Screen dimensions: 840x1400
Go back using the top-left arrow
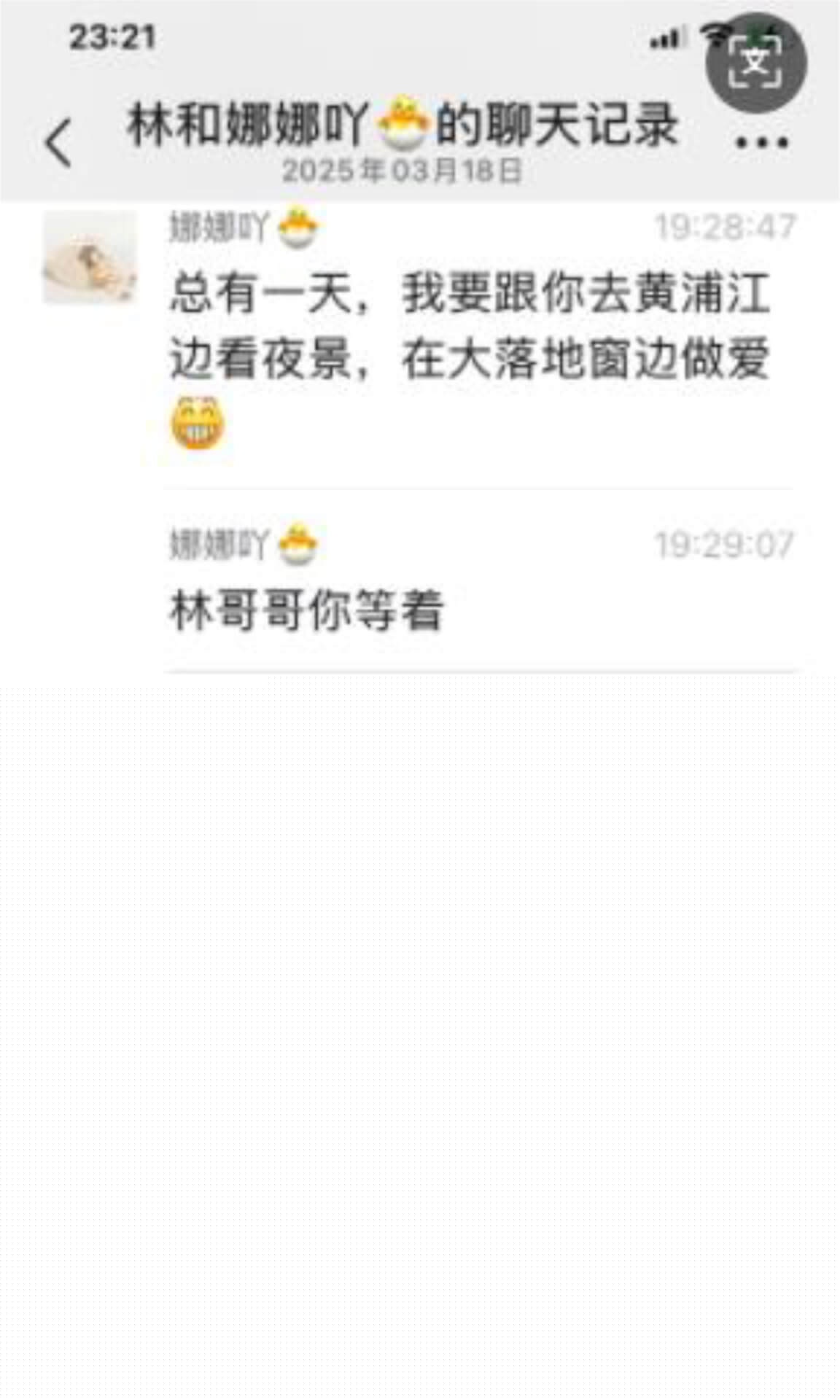[59, 143]
